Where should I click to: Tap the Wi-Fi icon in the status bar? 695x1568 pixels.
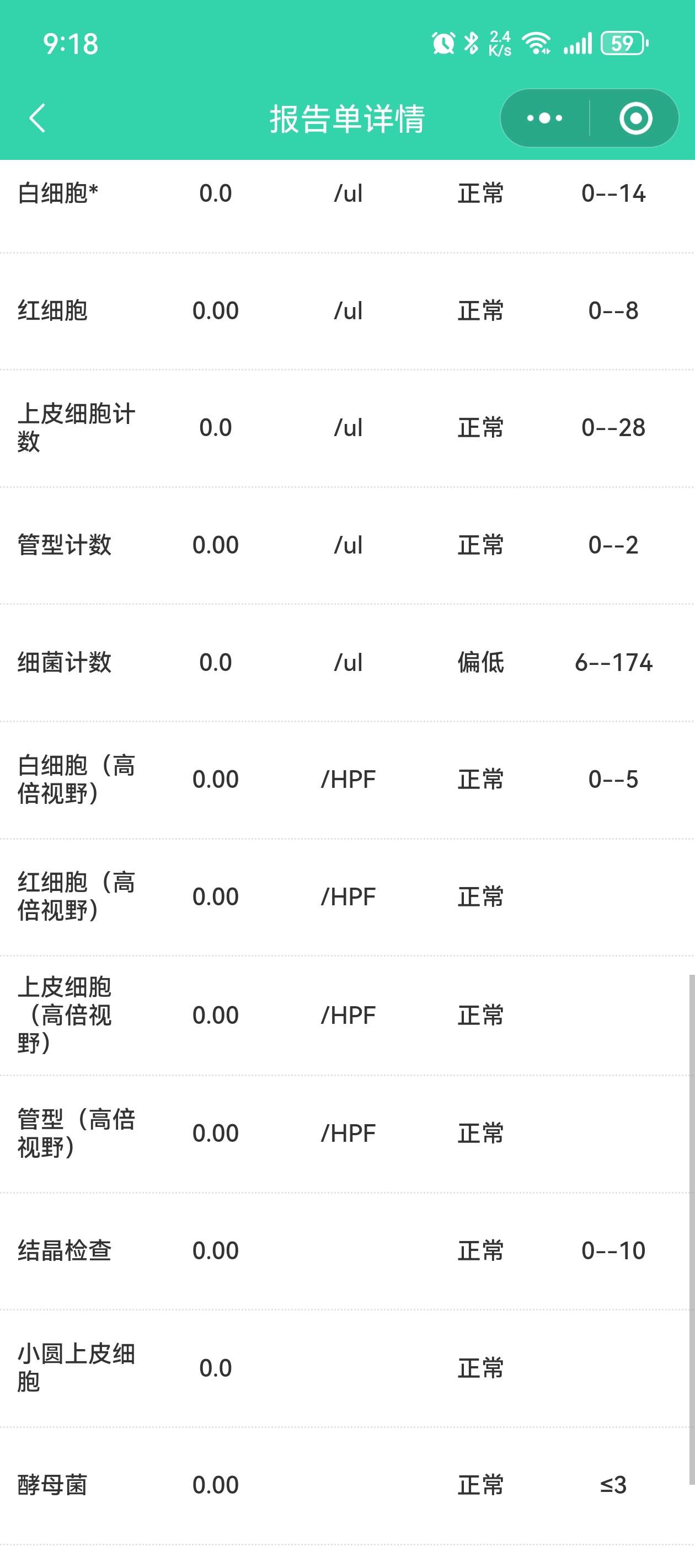pyautogui.click(x=538, y=41)
